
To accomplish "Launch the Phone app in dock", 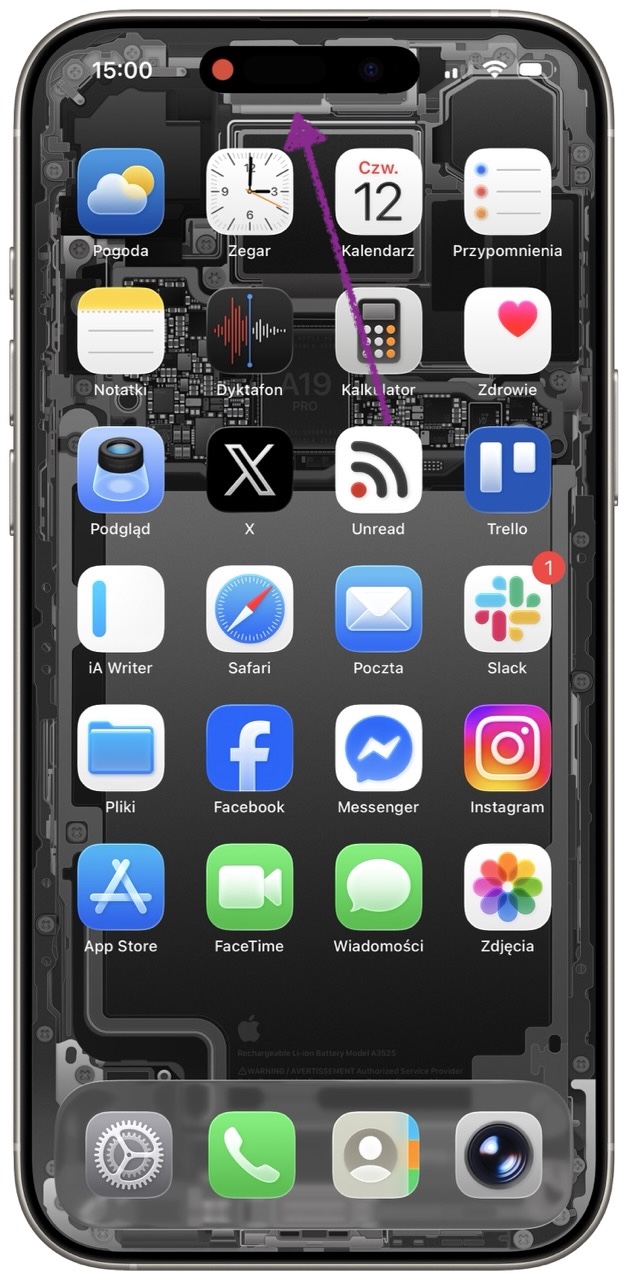I will click(x=252, y=1154).
